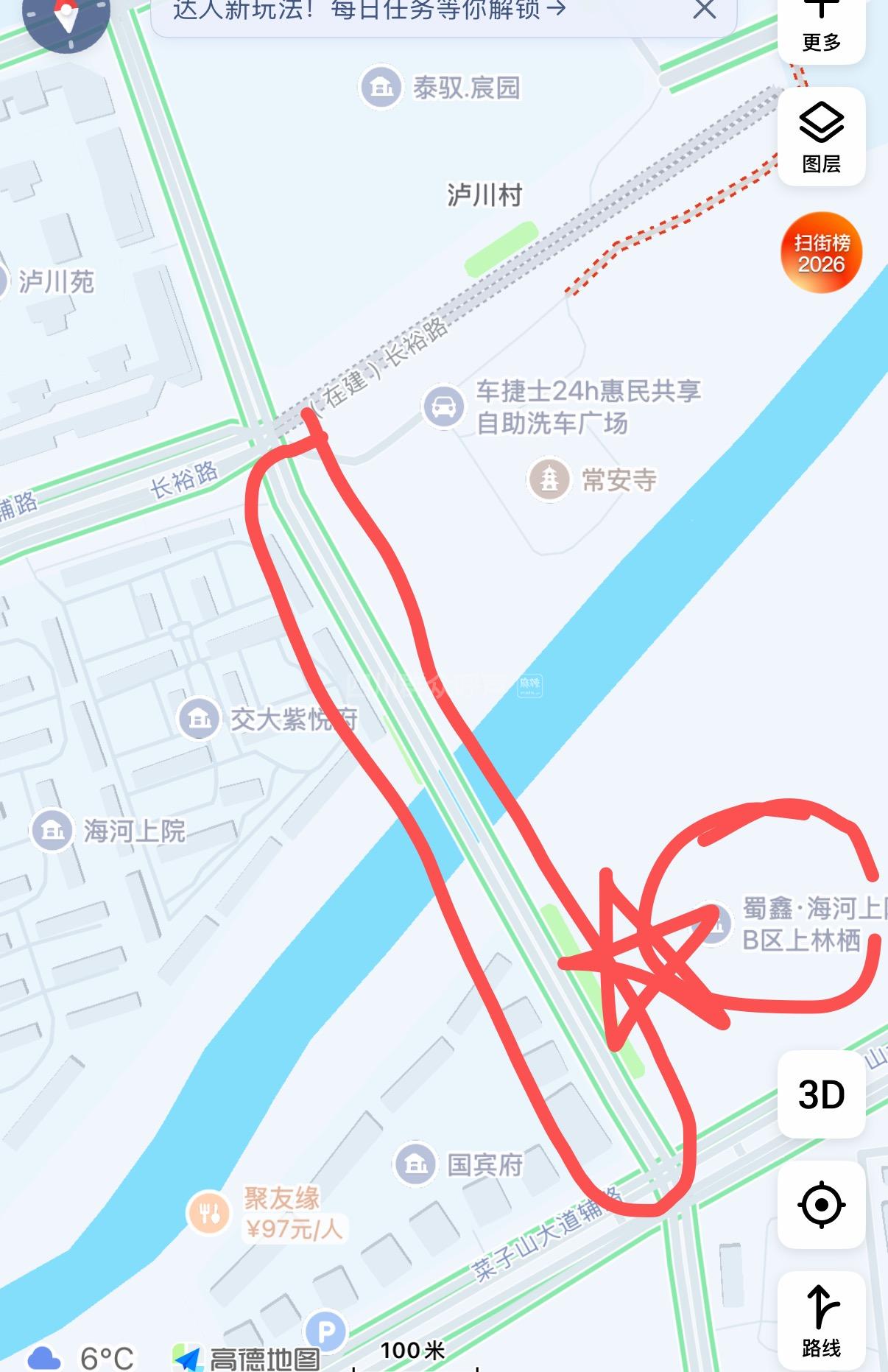Select the 国宾府 place marker
This screenshot has width=888, height=1372.
click(416, 1164)
